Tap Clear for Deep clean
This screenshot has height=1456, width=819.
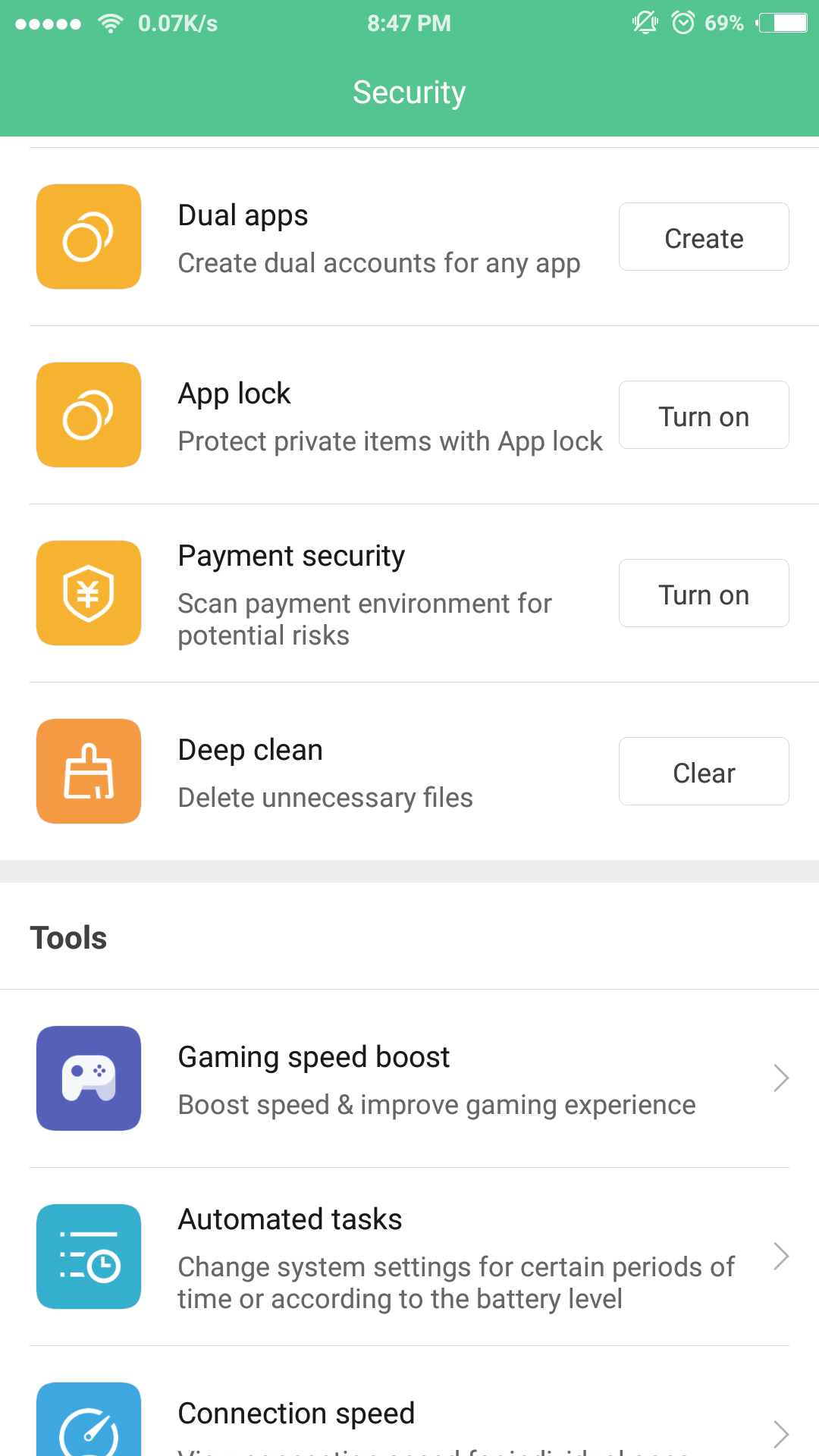[x=704, y=771]
